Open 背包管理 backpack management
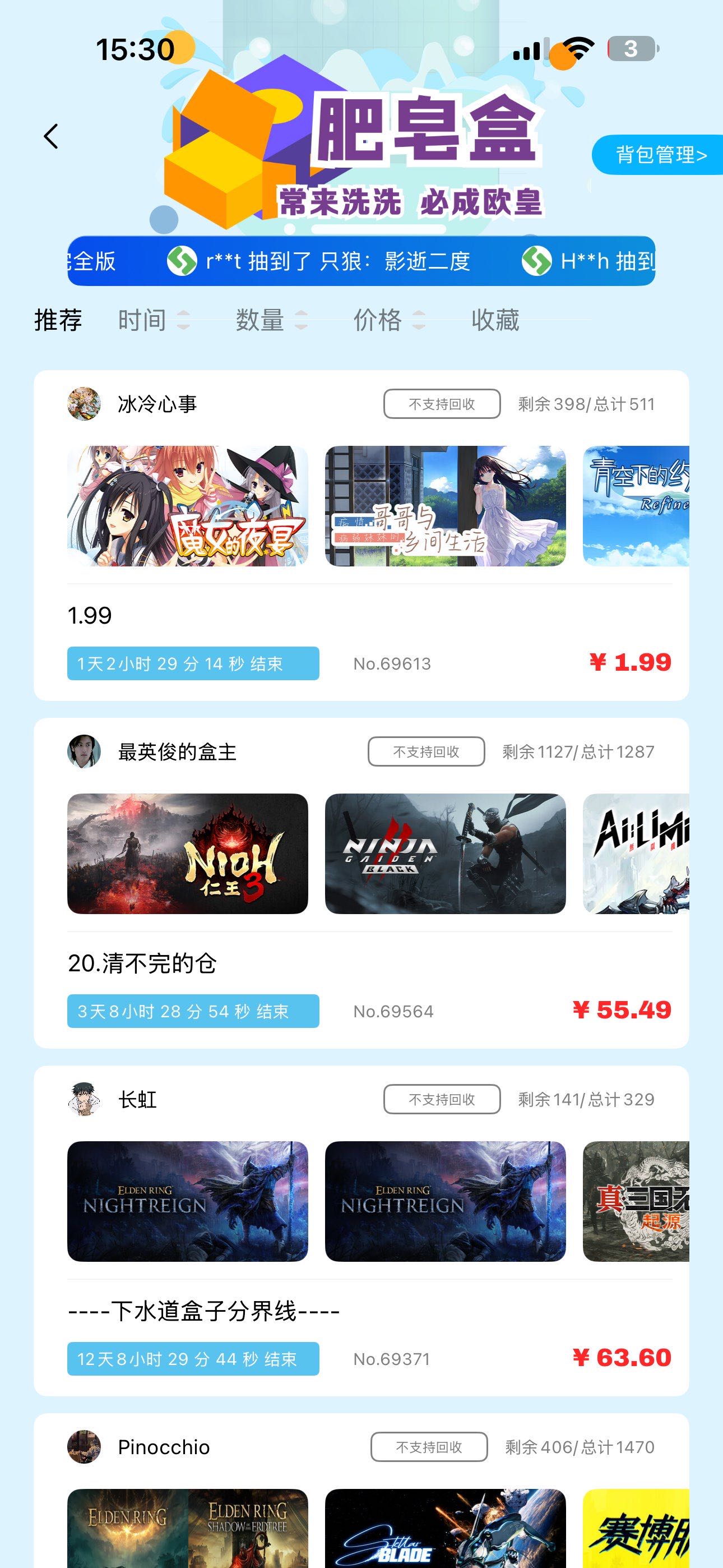 point(660,155)
